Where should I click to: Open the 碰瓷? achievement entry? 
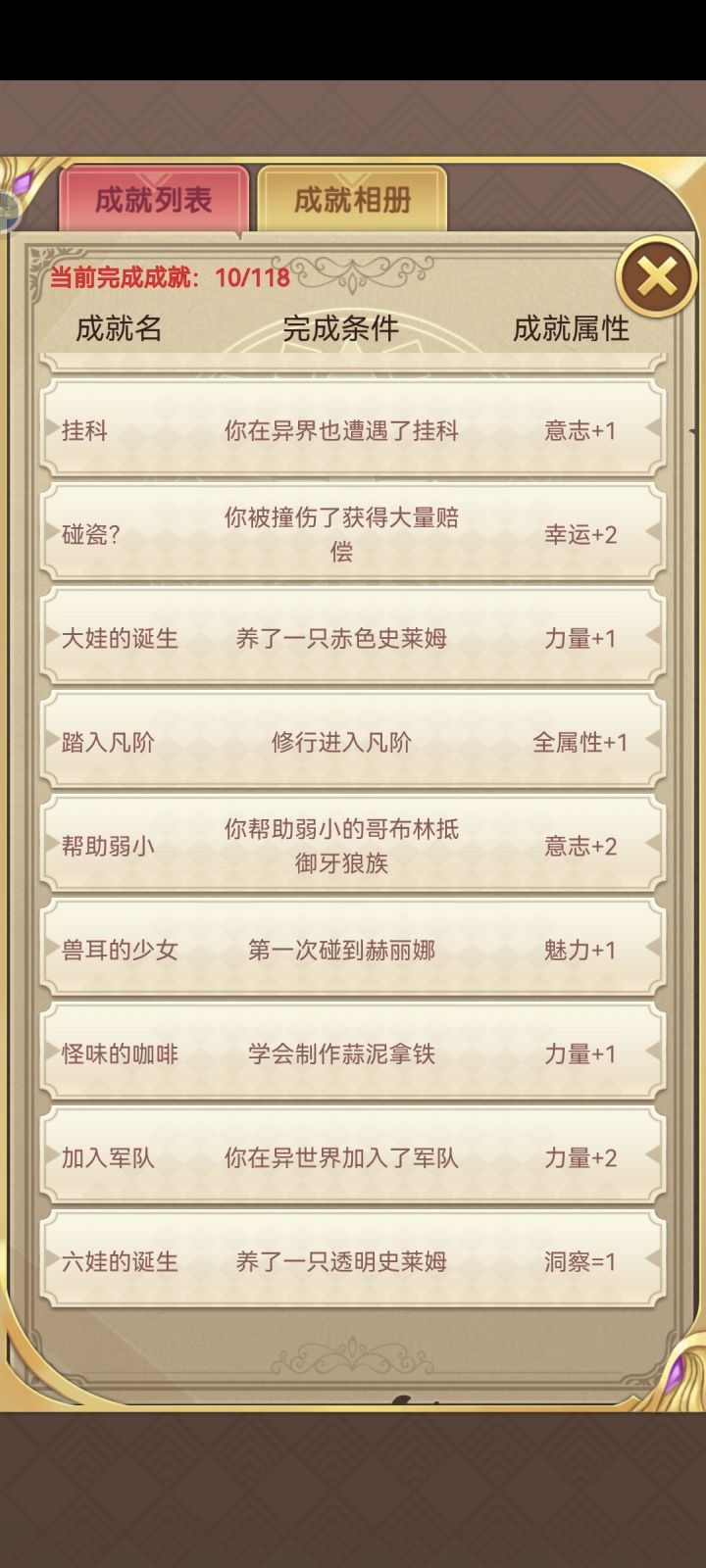[350, 533]
